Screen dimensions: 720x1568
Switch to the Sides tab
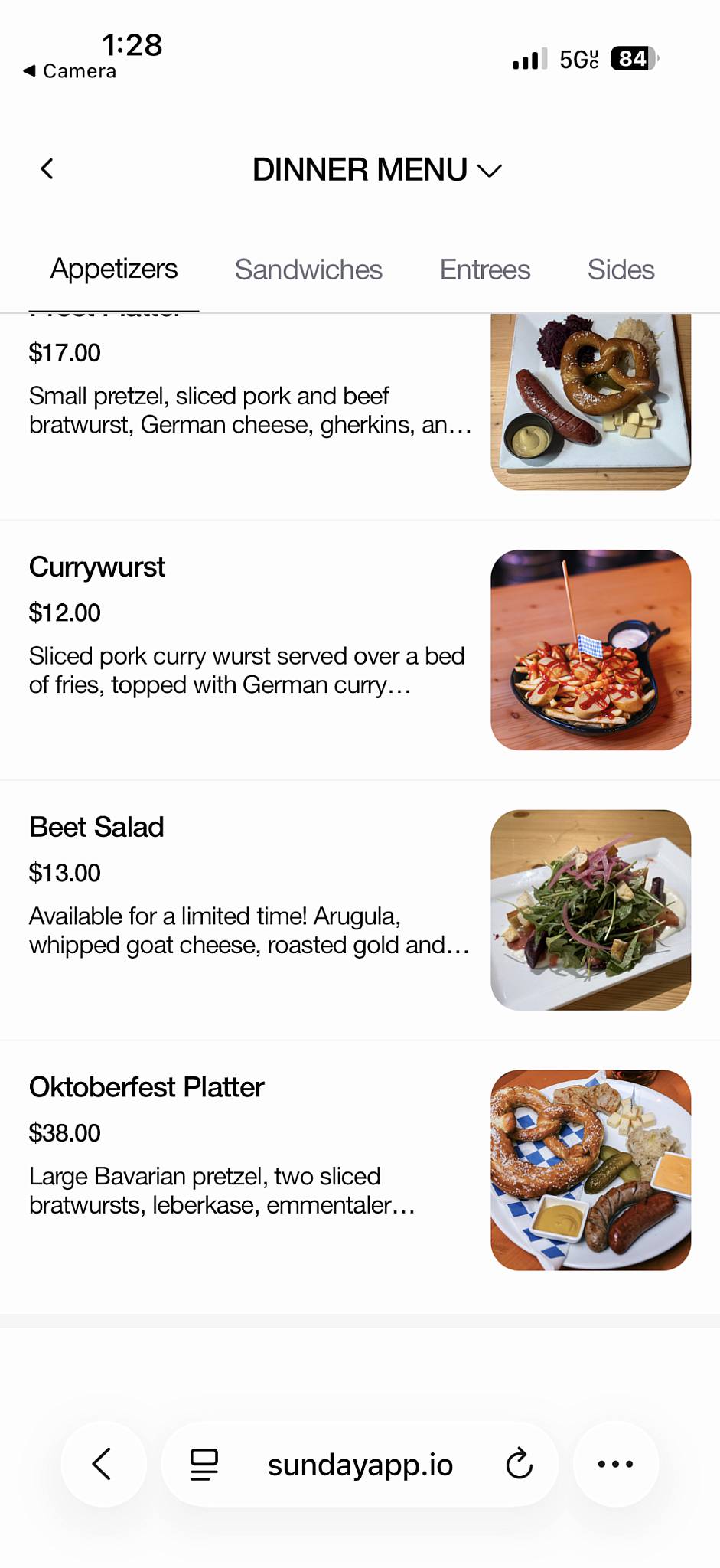click(621, 269)
